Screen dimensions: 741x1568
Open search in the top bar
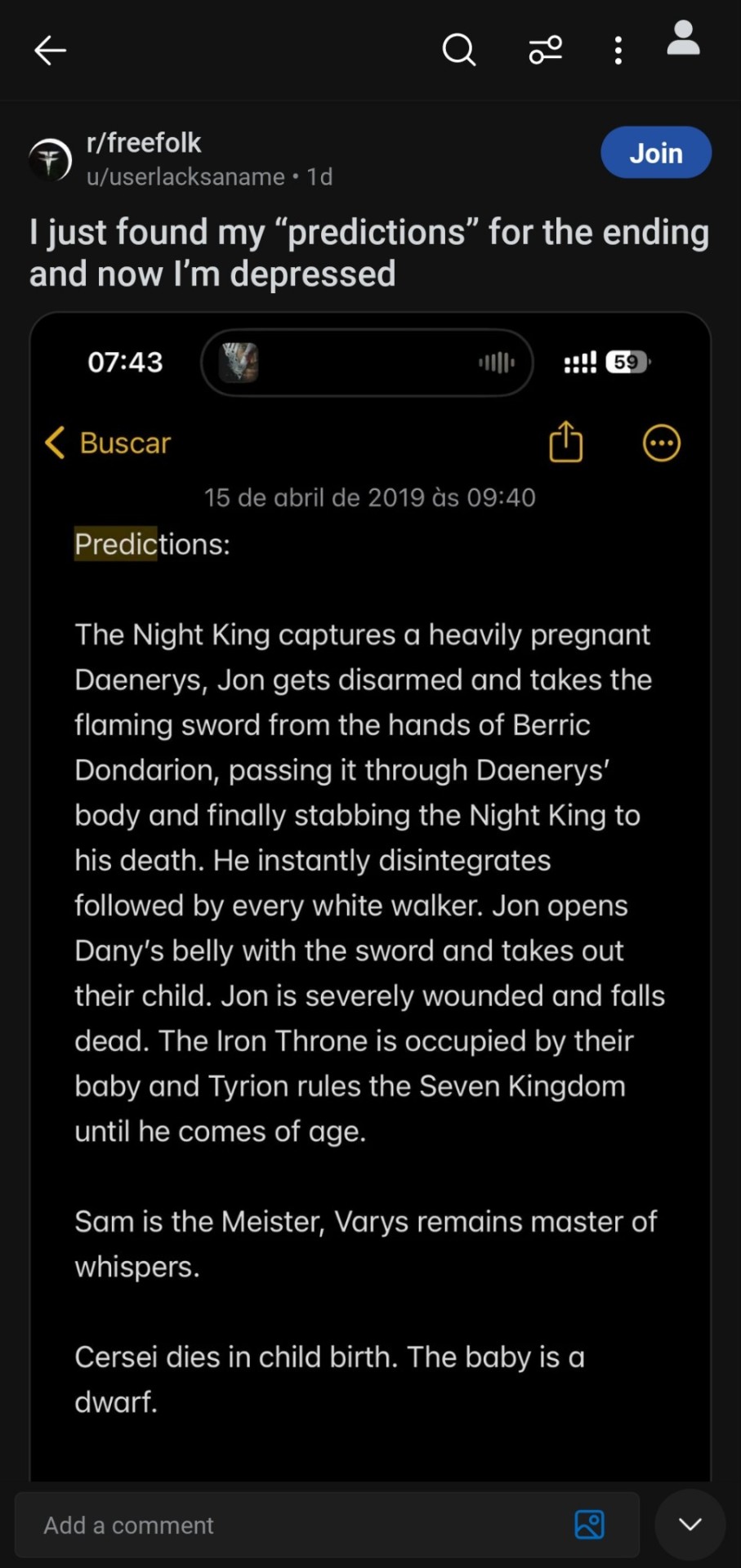[458, 51]
